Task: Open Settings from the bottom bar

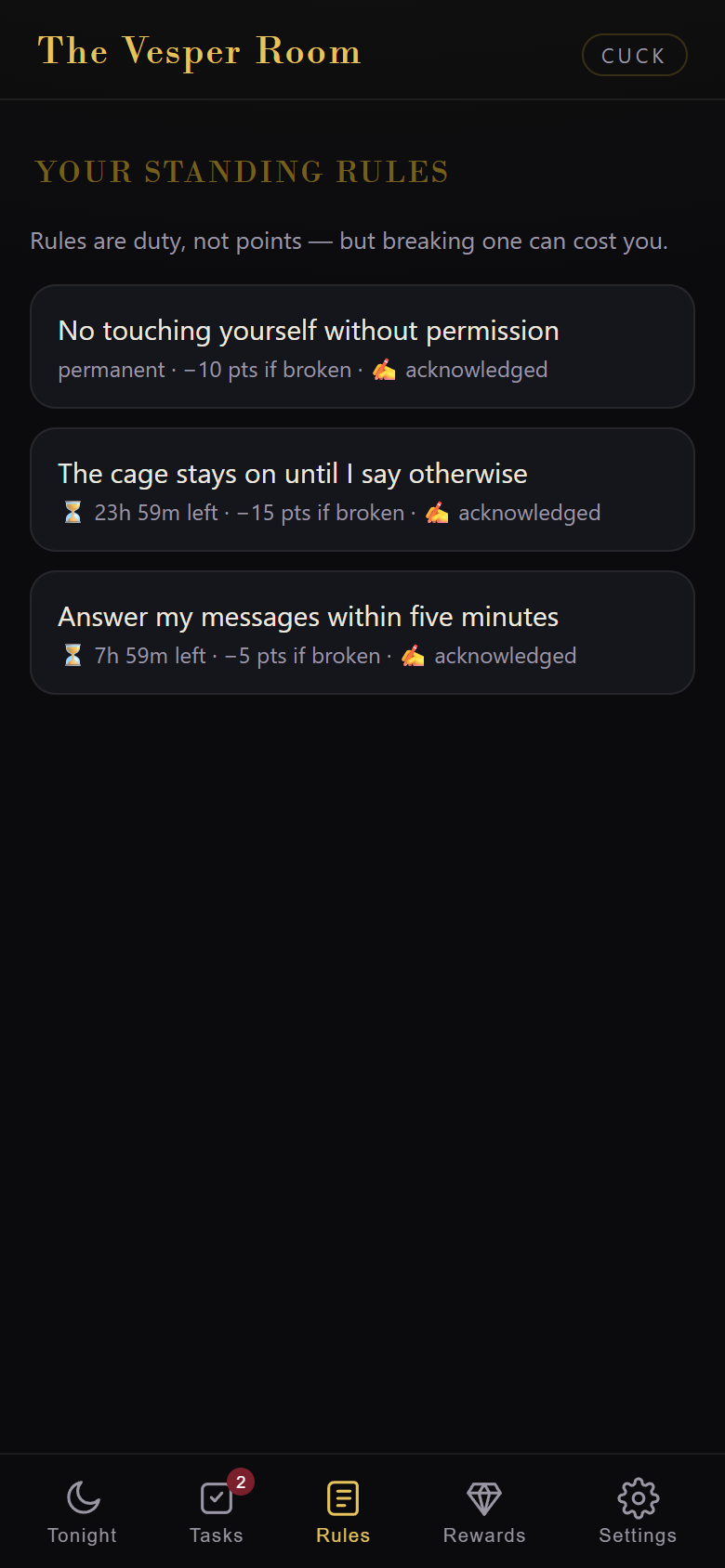Action: pyautogui.click(x=638, y=1511)
